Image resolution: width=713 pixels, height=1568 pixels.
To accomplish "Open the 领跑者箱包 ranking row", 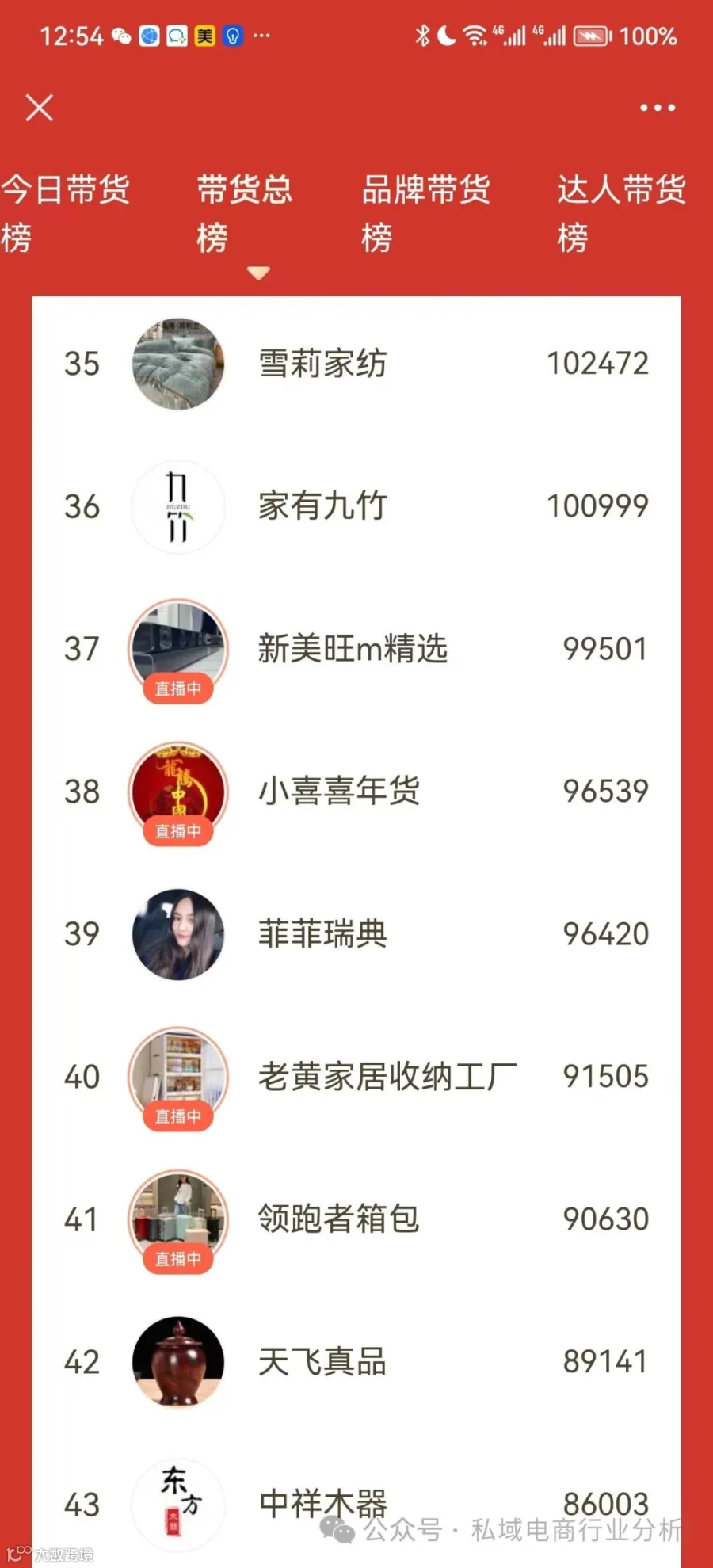I will click(356, 1219).
